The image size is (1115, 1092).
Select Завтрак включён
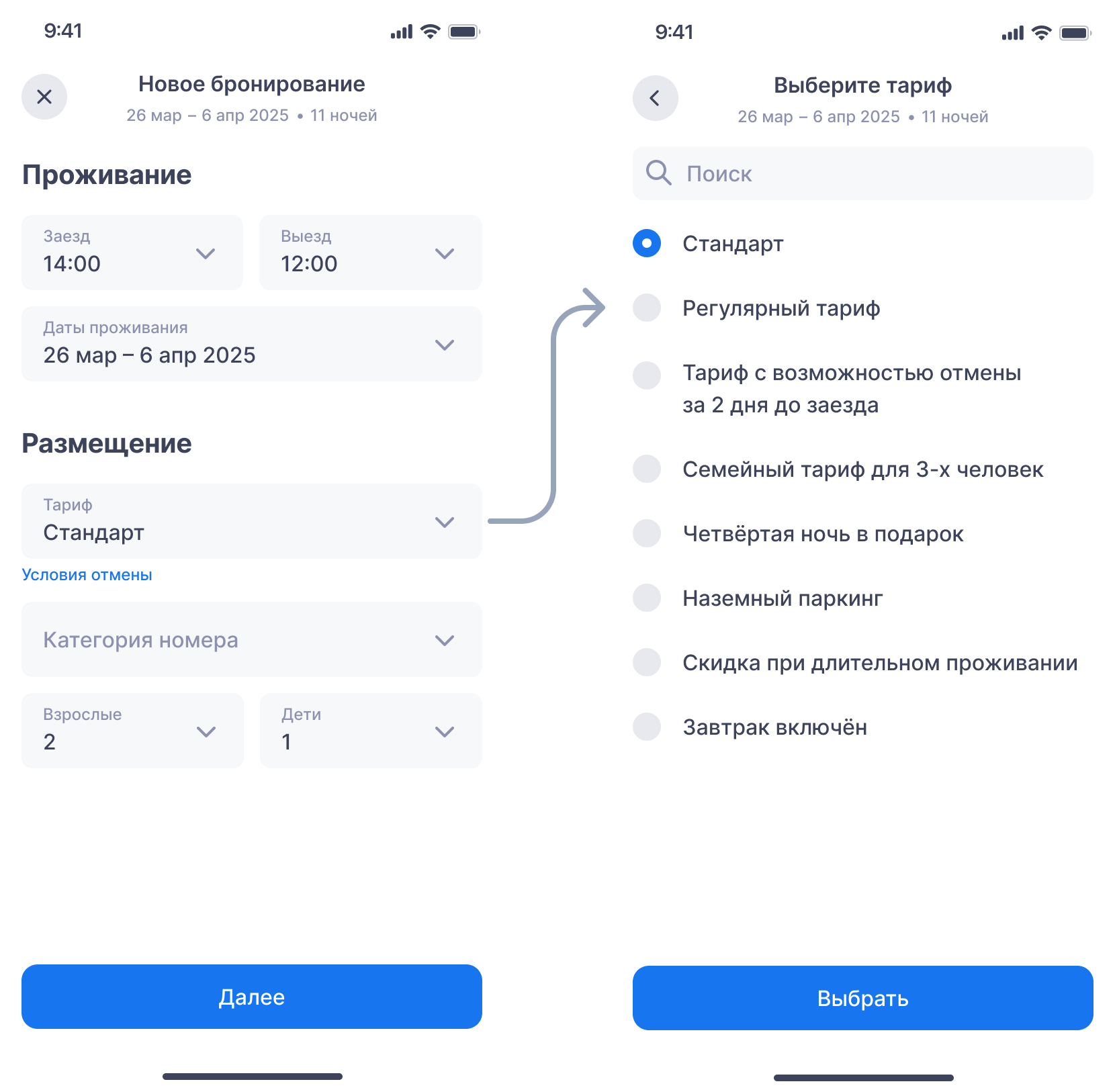tap(647, 727)
